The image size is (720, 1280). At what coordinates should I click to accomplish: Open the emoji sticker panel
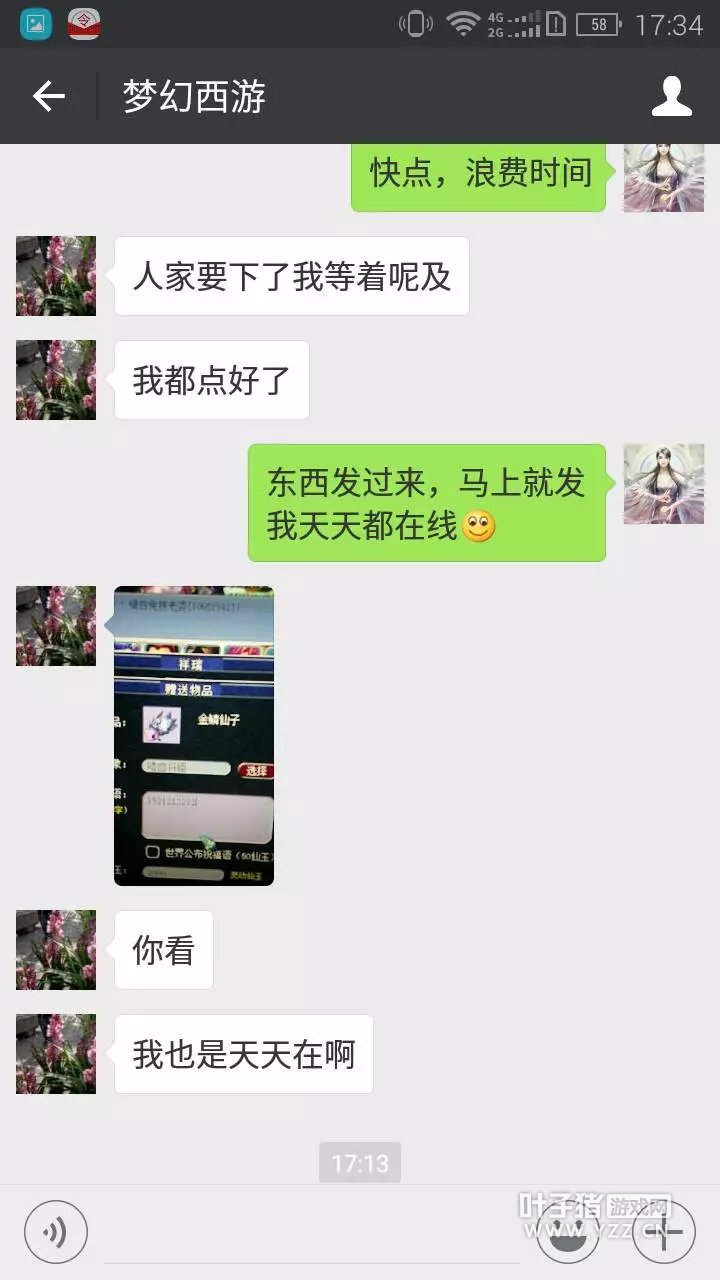point(569,1232)
